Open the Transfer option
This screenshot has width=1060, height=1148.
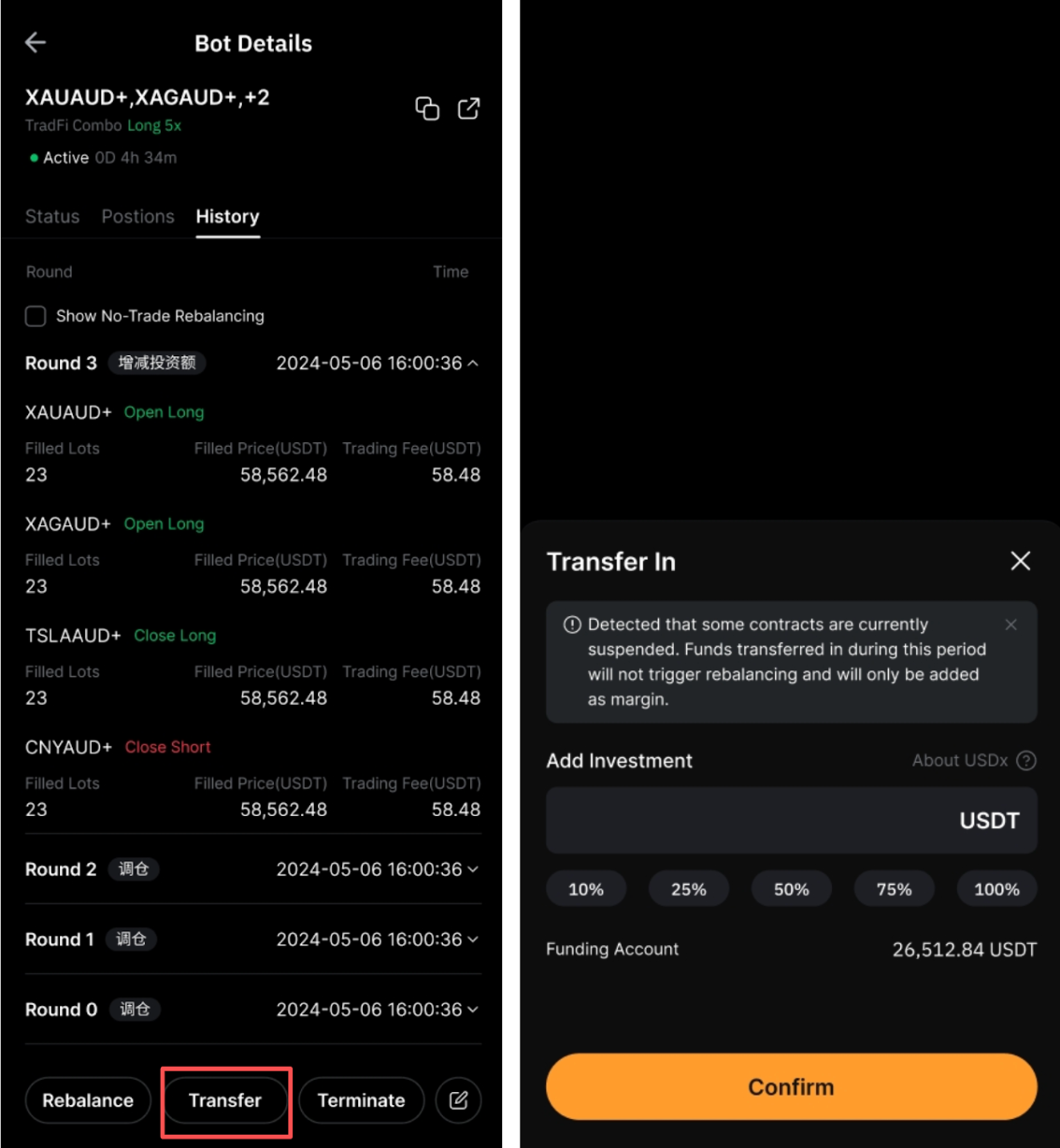point(225,1100)
